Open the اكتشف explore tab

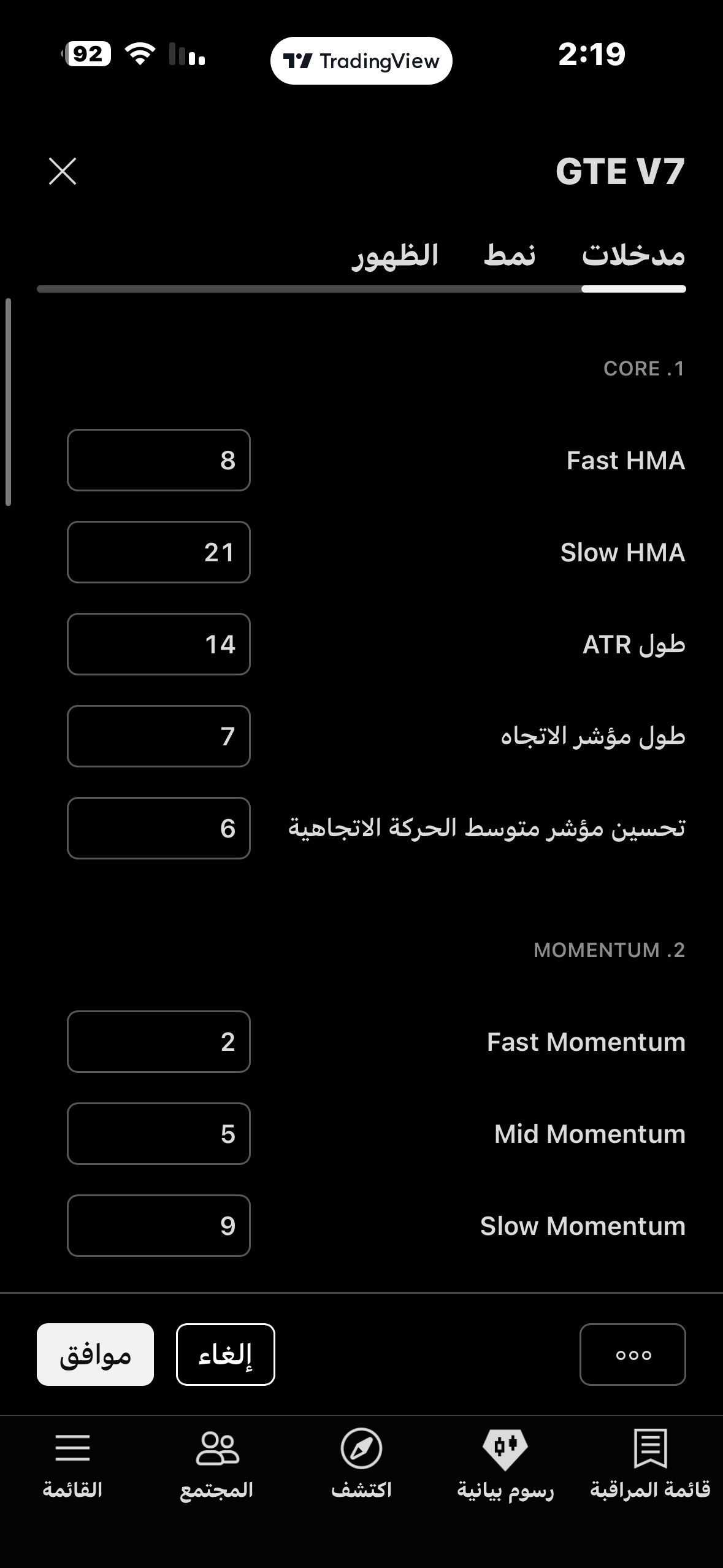[361, 1464]
